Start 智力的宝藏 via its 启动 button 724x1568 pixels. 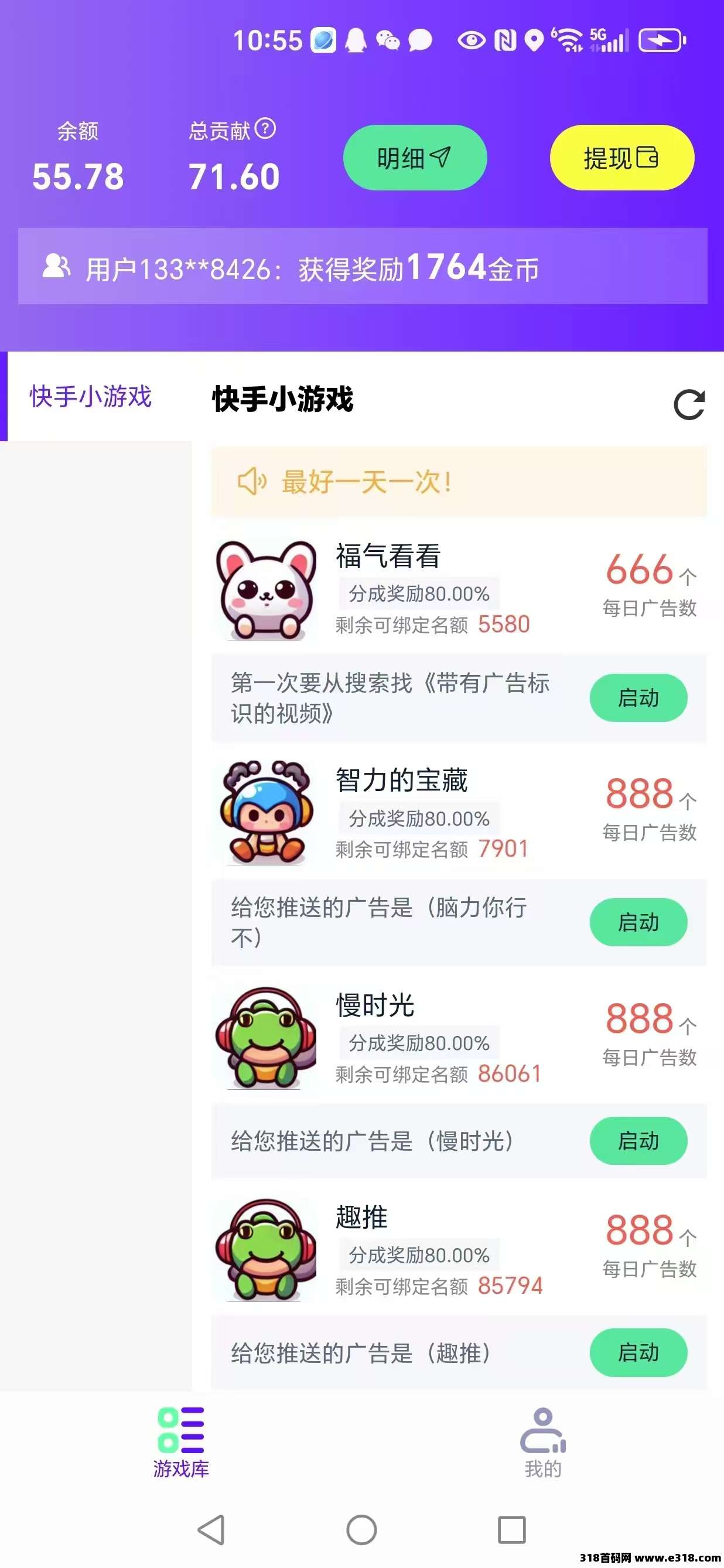point(638,922)
